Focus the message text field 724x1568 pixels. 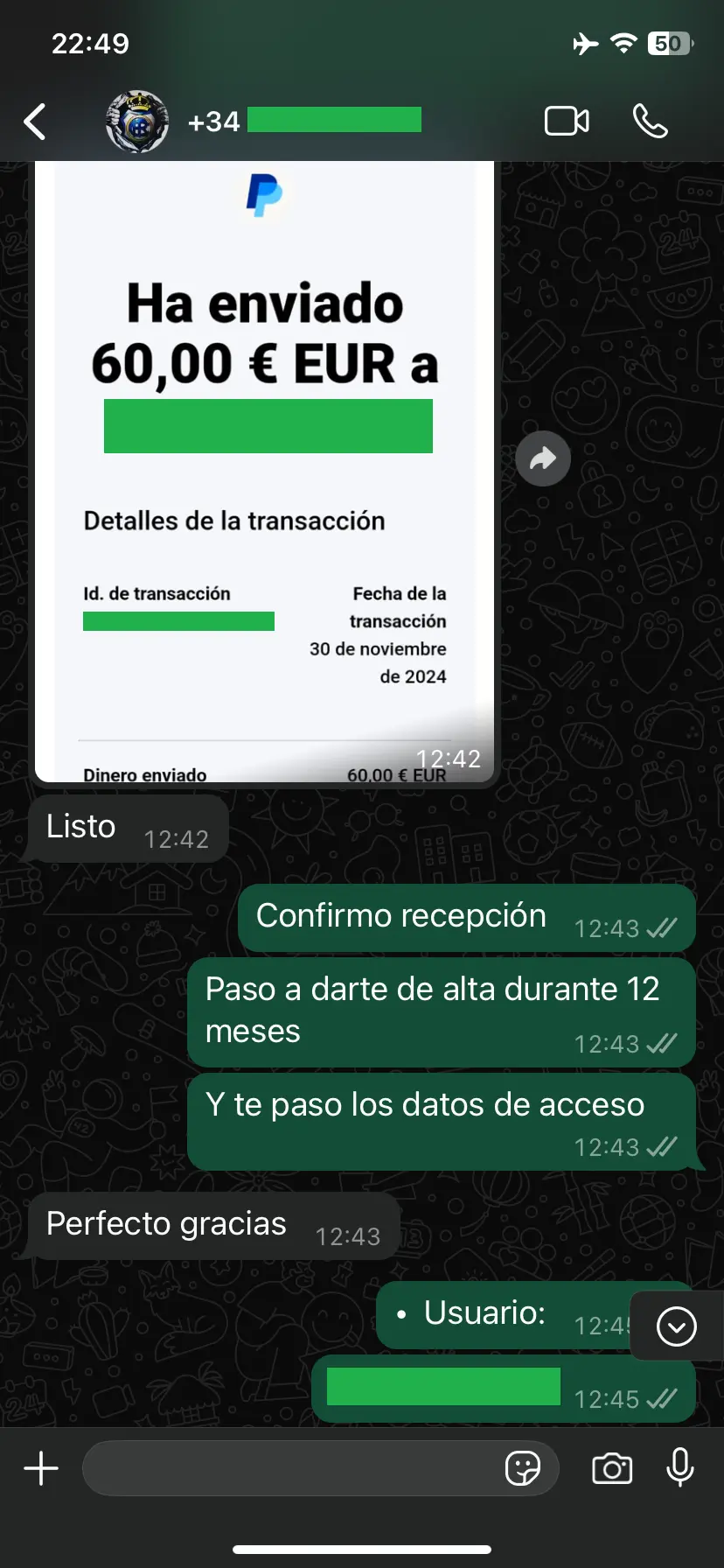click(289, 1468)
